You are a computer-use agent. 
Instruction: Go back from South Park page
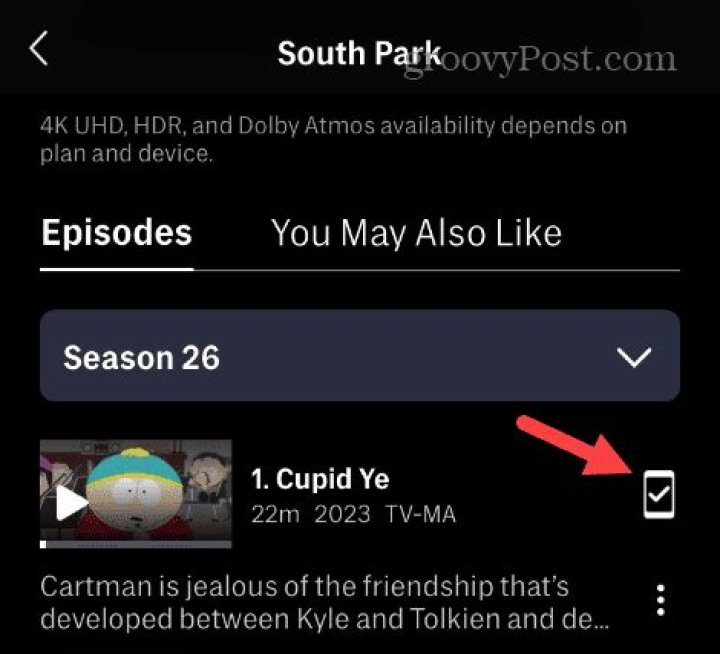tap(38, 49)
